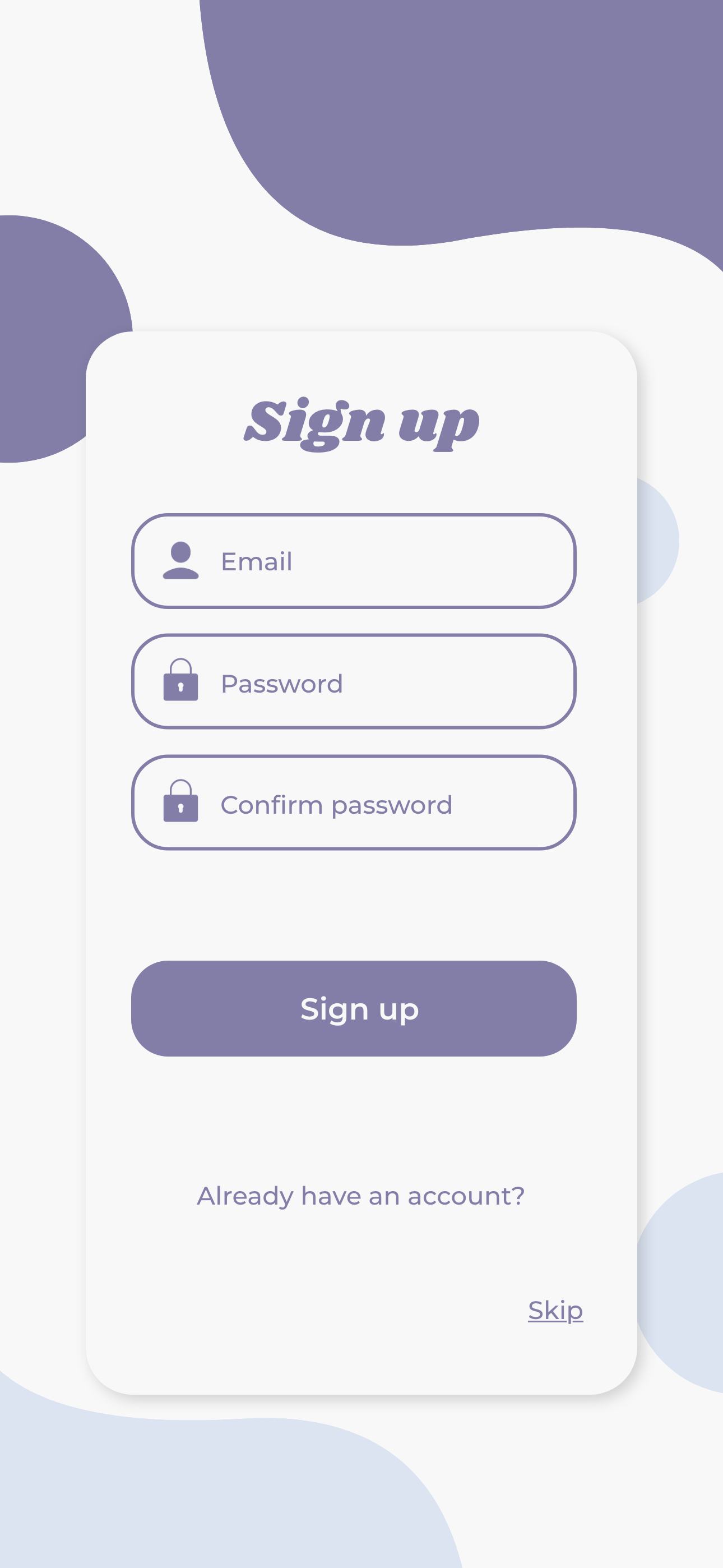Select the Confirm password field
The image size is (723, 1568).
pos(354,803)
